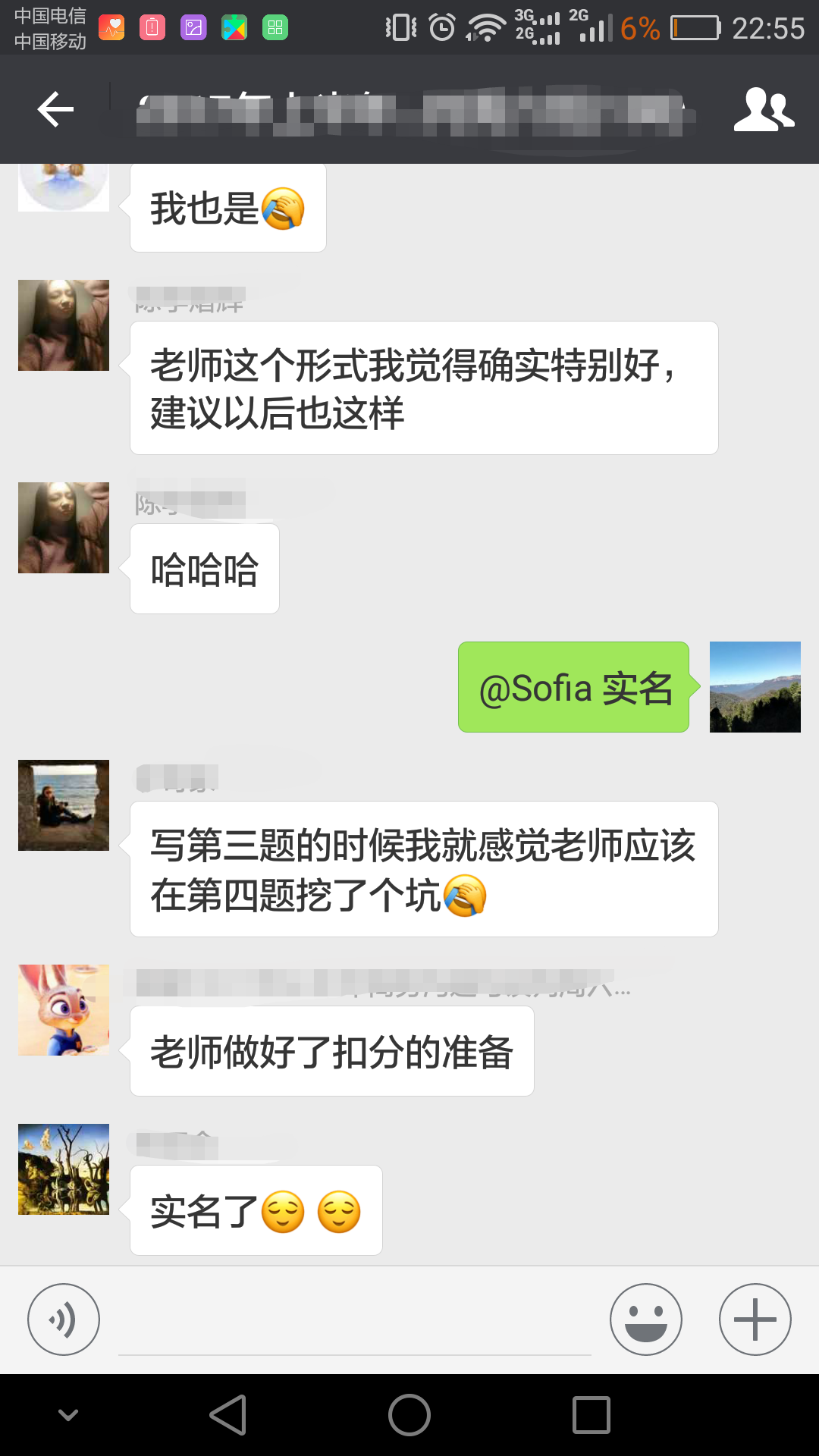Screen dimensions: 819x1456
Task: Tap the system home button
Action: click(409, 1415)
